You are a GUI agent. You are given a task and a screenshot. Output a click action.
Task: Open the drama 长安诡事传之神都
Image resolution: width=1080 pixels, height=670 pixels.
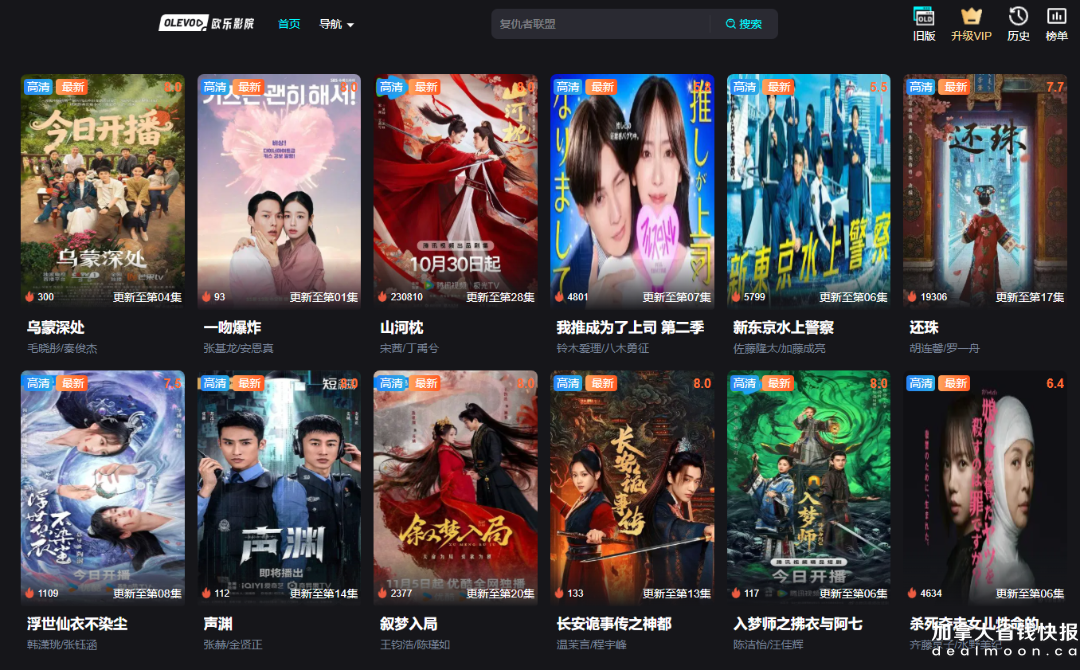[632, 486]
